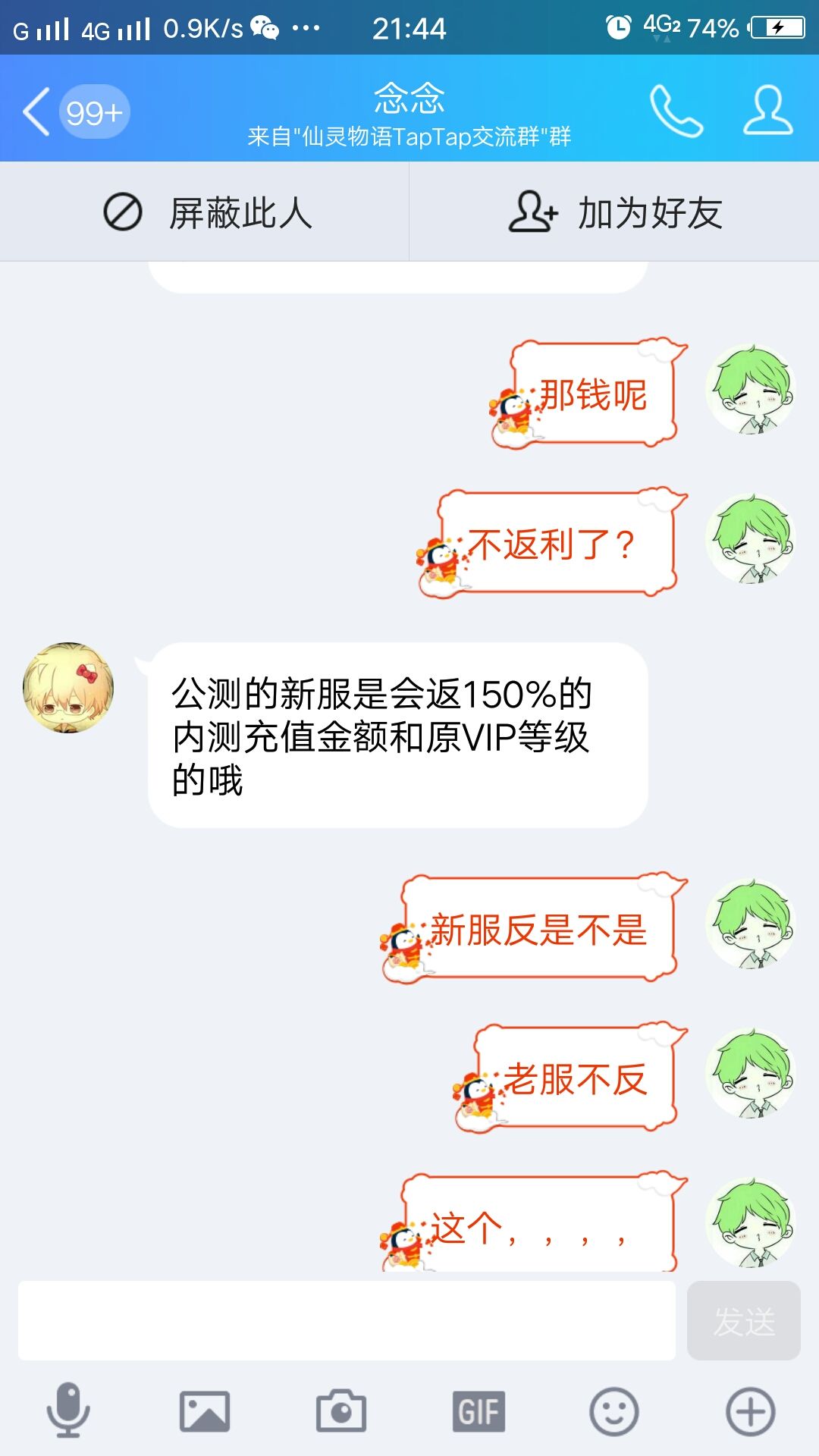Open the GIF picker icon

pyautogui.click(x=478, y=1407)
